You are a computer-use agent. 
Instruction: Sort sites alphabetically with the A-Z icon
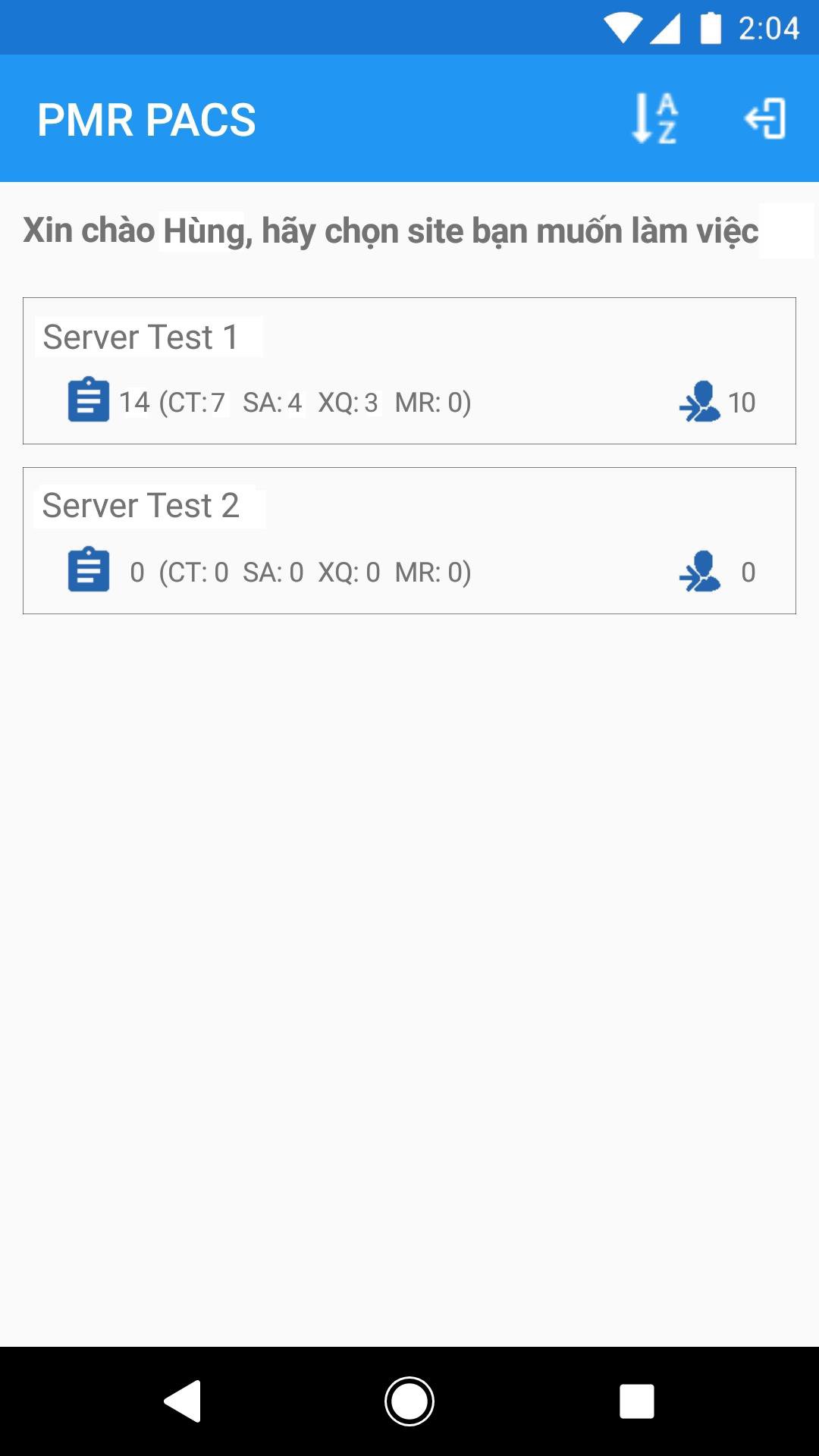[x=654, y=118]
